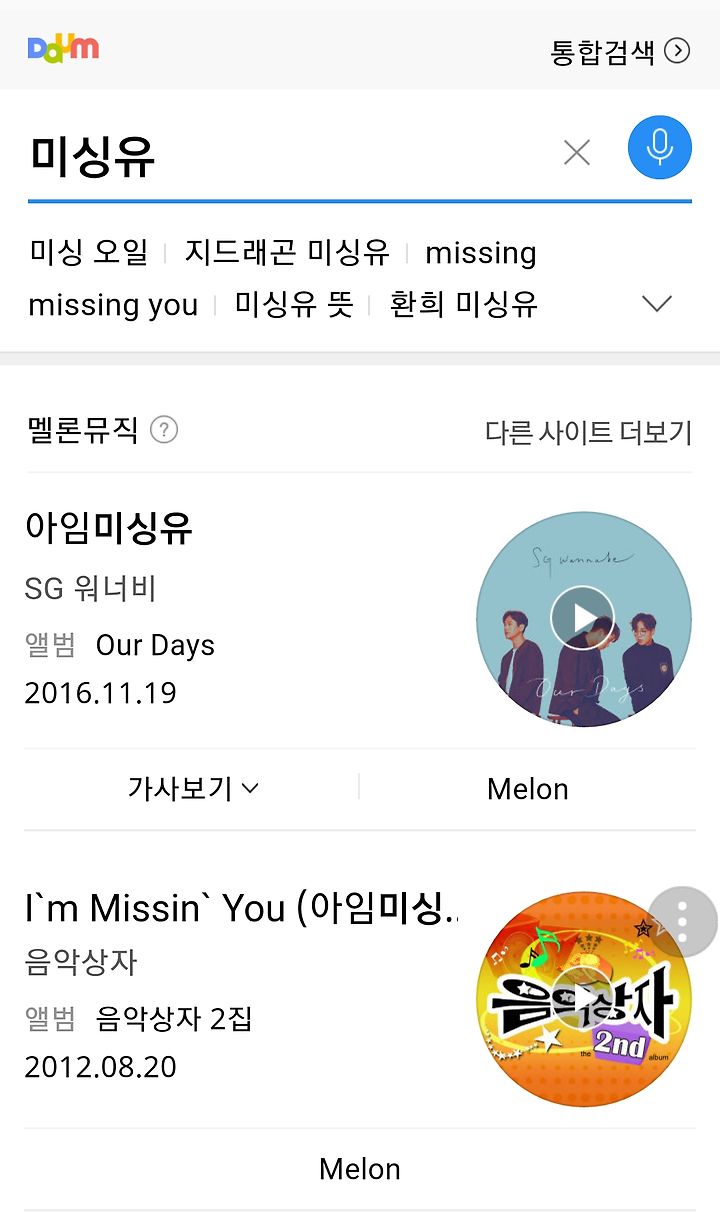Play 아임미싱유 by SG 워너비
720x1212 pixels.
coord(583,619)
